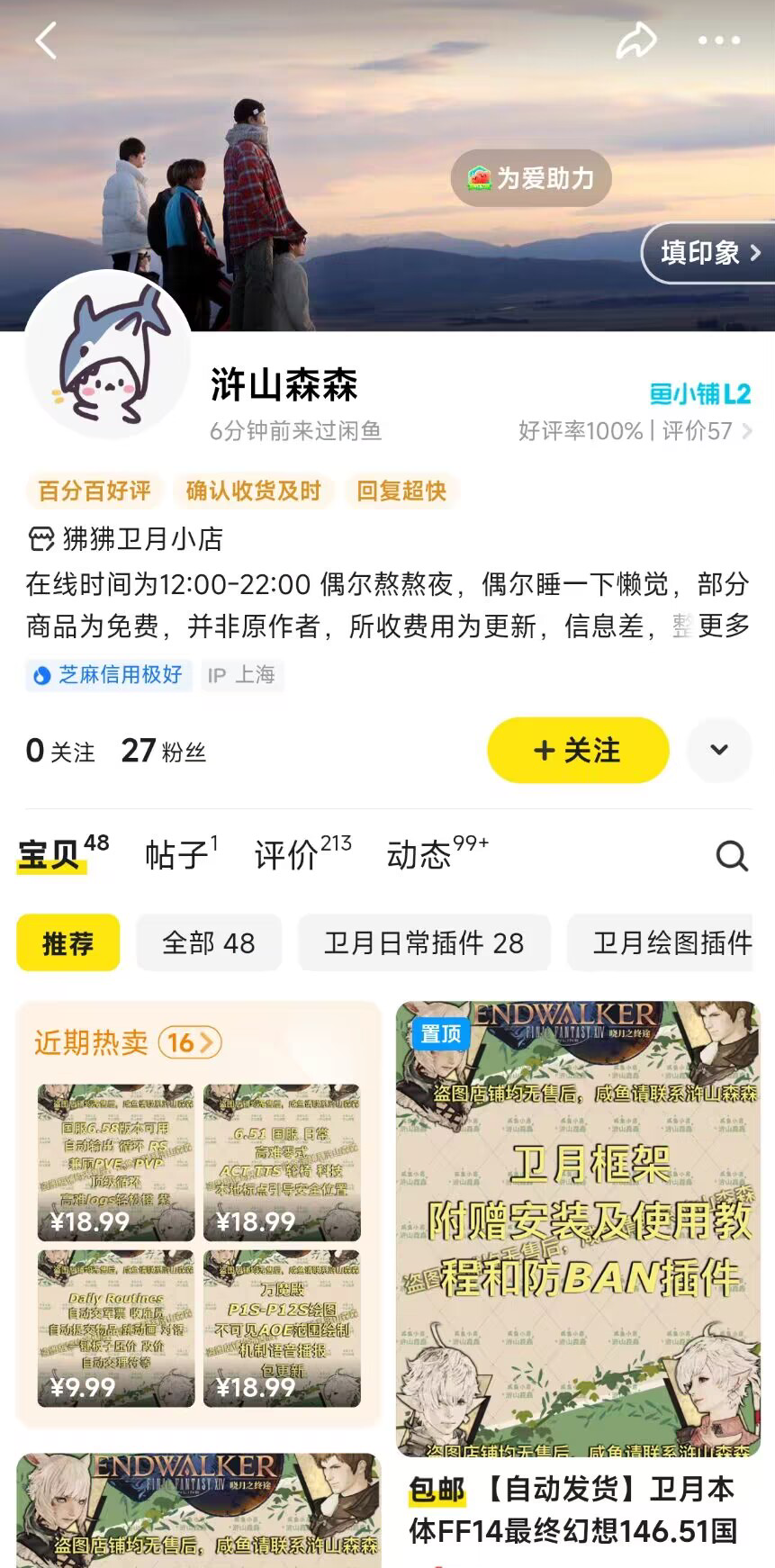Open the three-dot overflow menu
This screenshot has height=1568, width=775.
[719, 41]
